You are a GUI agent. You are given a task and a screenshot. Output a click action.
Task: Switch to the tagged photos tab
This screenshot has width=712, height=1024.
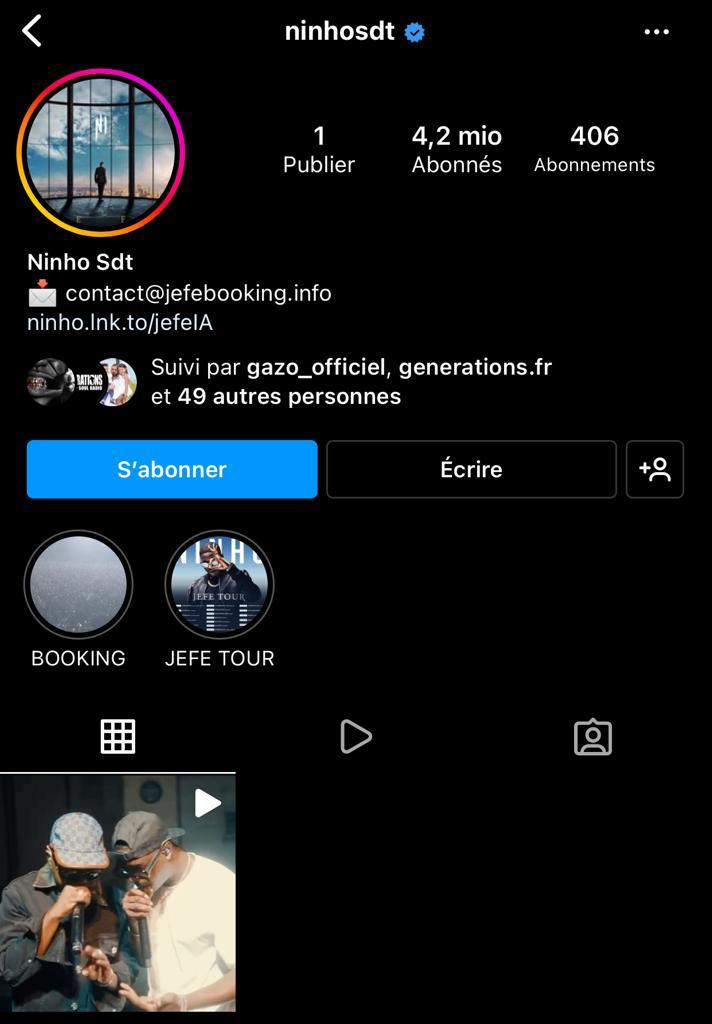pos(593,737)
